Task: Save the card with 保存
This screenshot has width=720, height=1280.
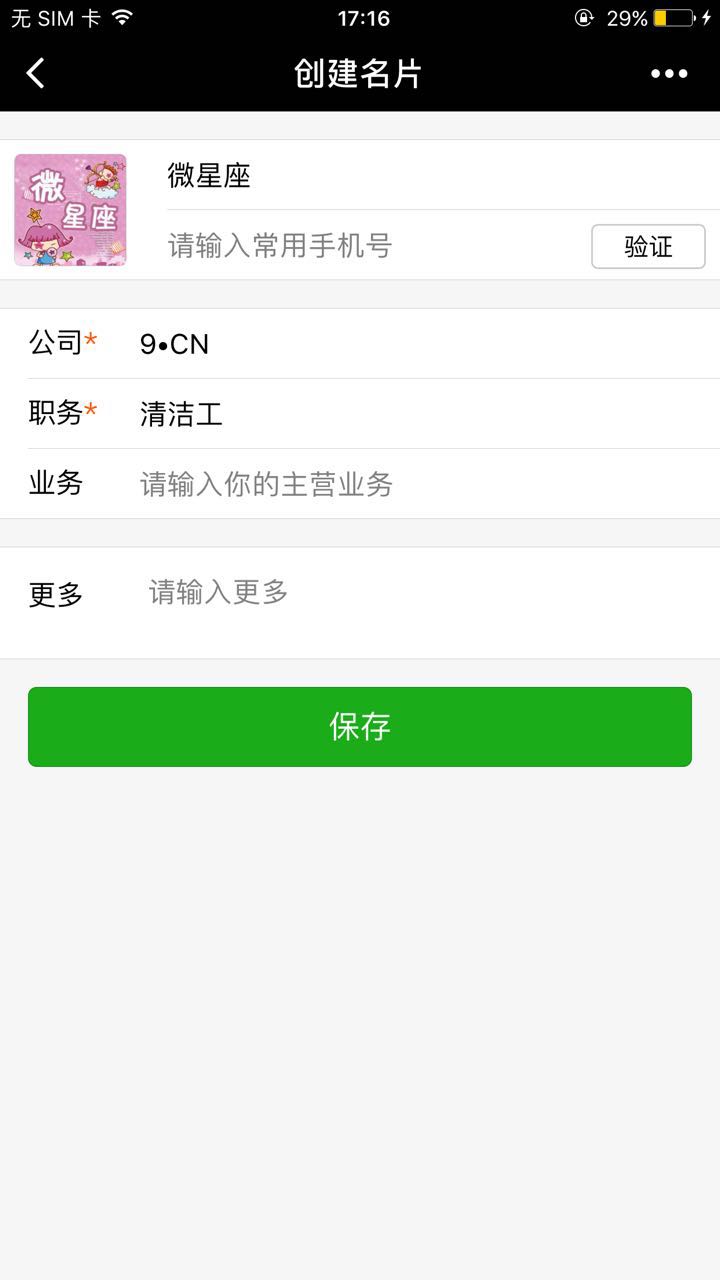Action: click(360, 727)
